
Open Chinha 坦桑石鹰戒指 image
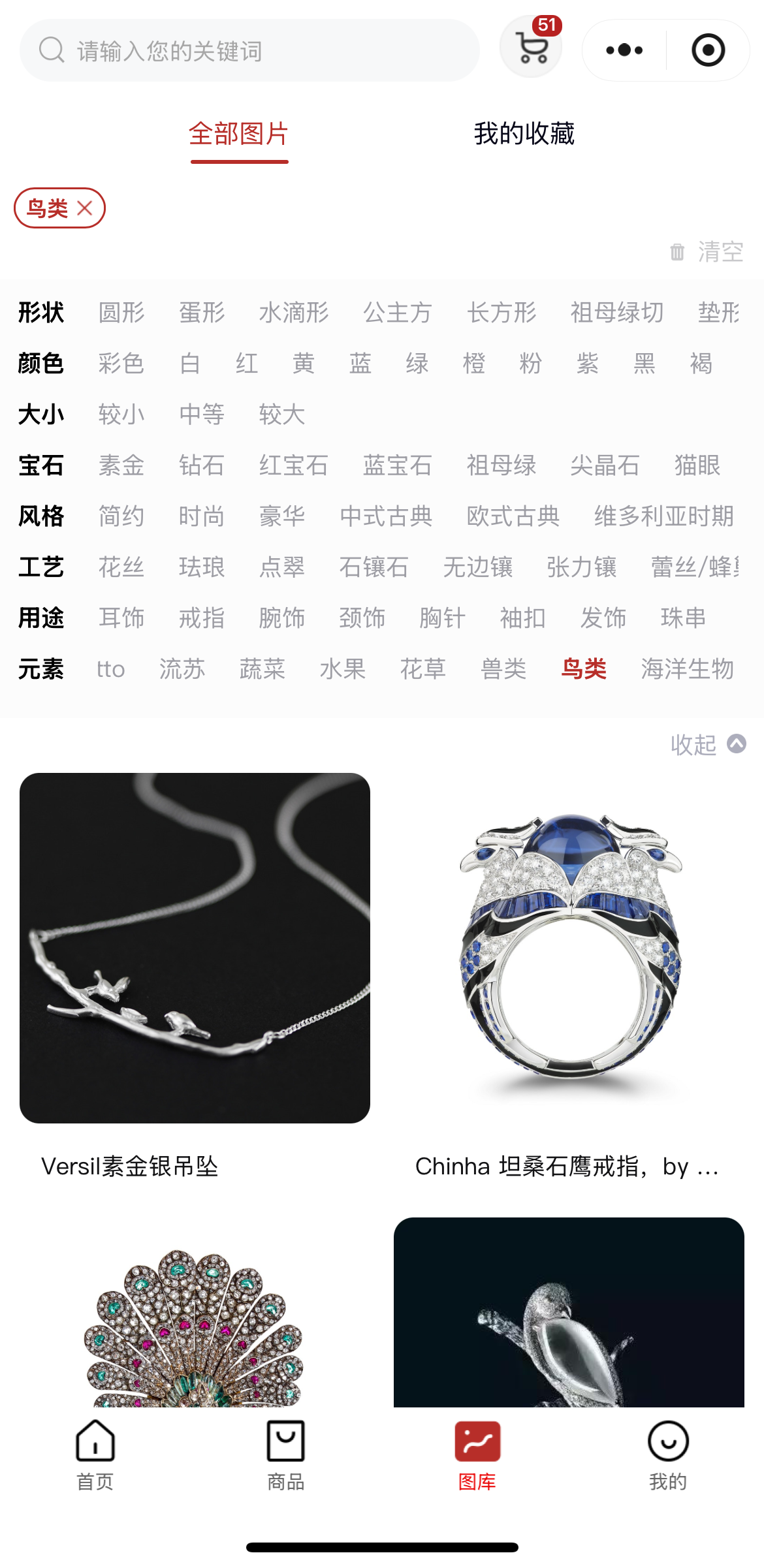(x=569, y=948)
